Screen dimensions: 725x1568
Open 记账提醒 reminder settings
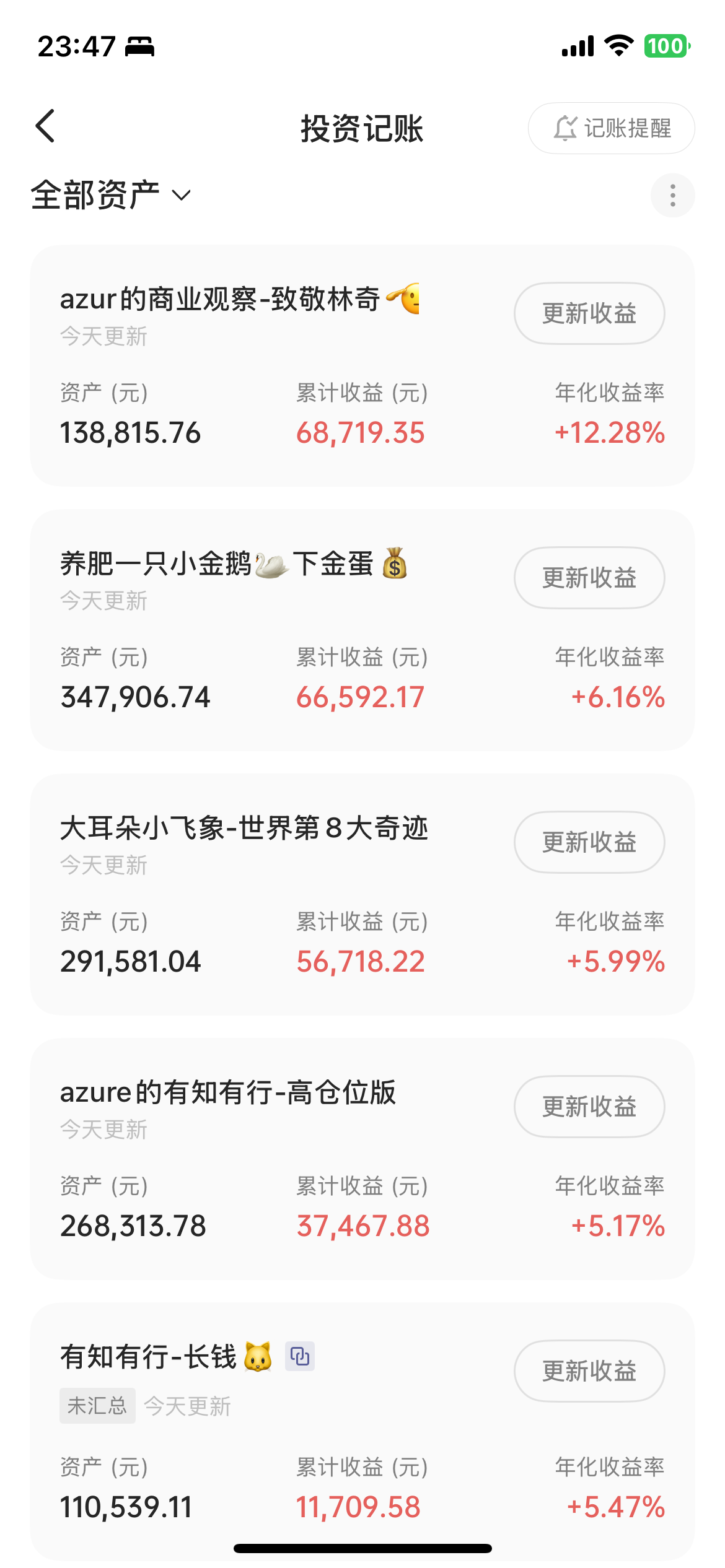[x=611, y=128]
